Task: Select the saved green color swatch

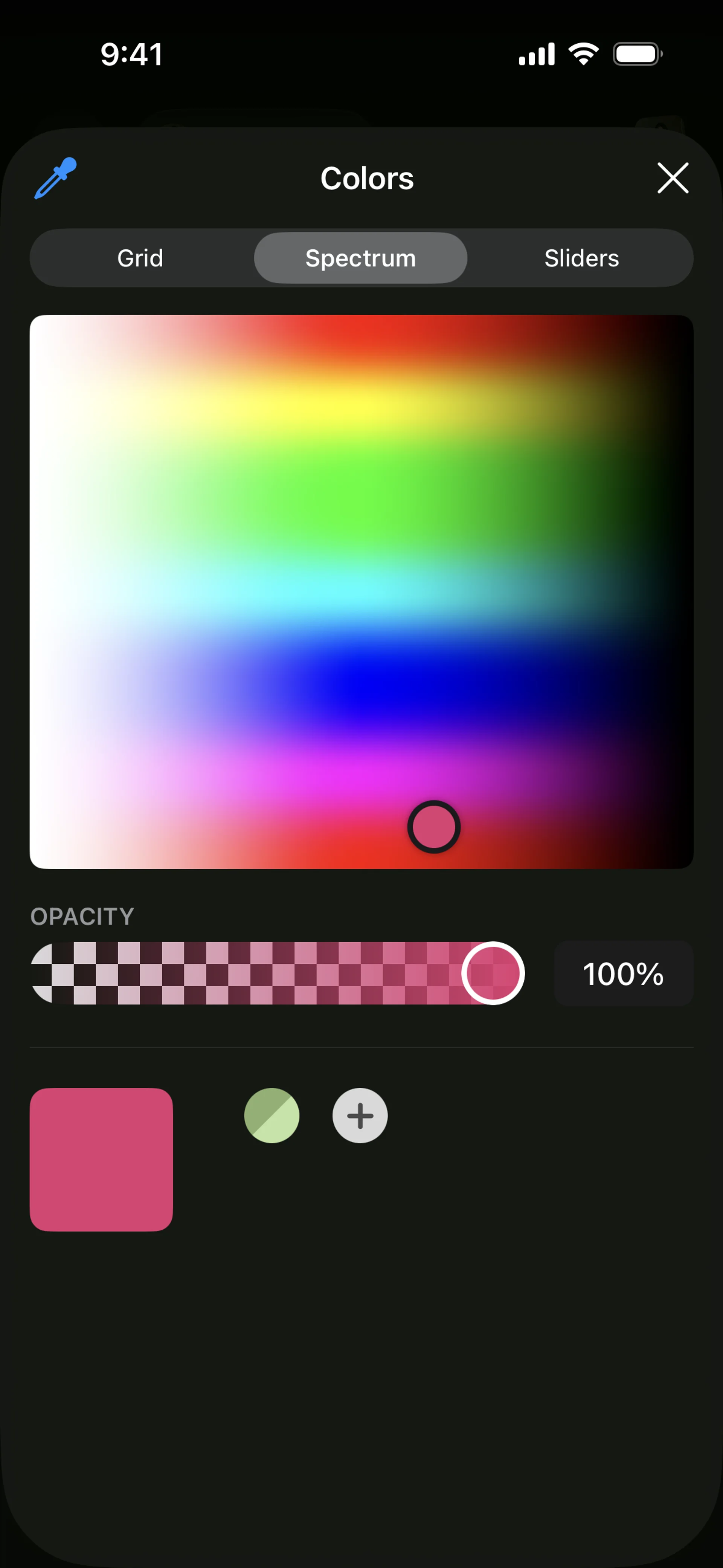Action: pos(272,1115)
